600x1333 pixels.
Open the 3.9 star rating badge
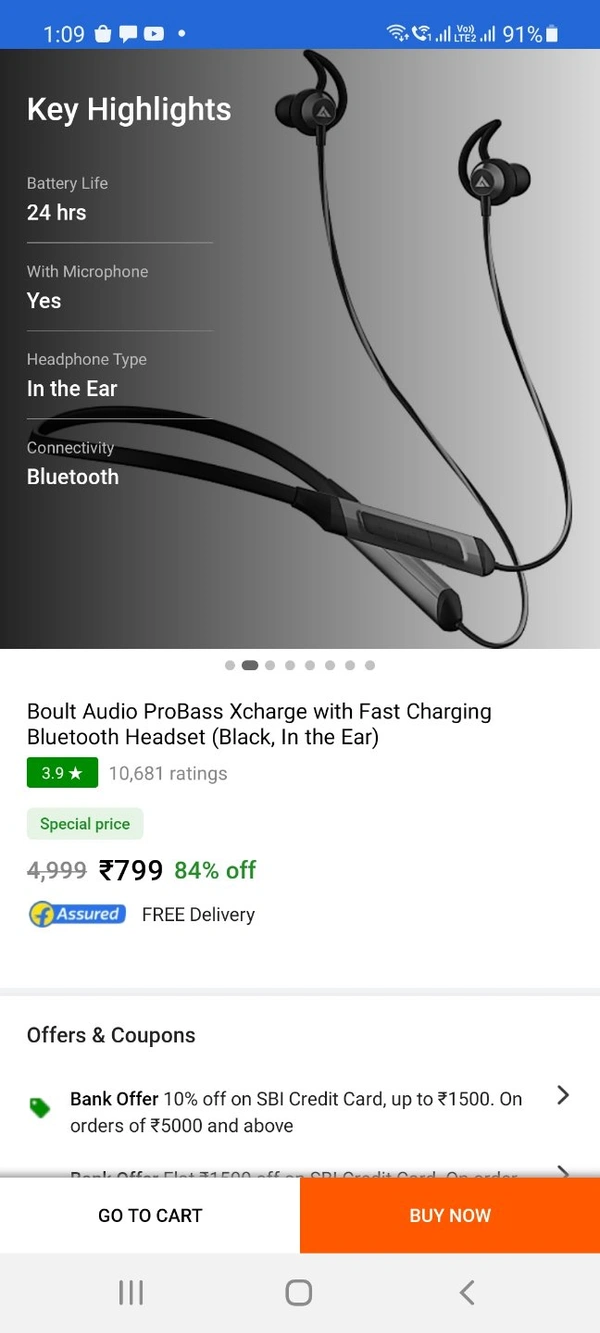(62, 773)
